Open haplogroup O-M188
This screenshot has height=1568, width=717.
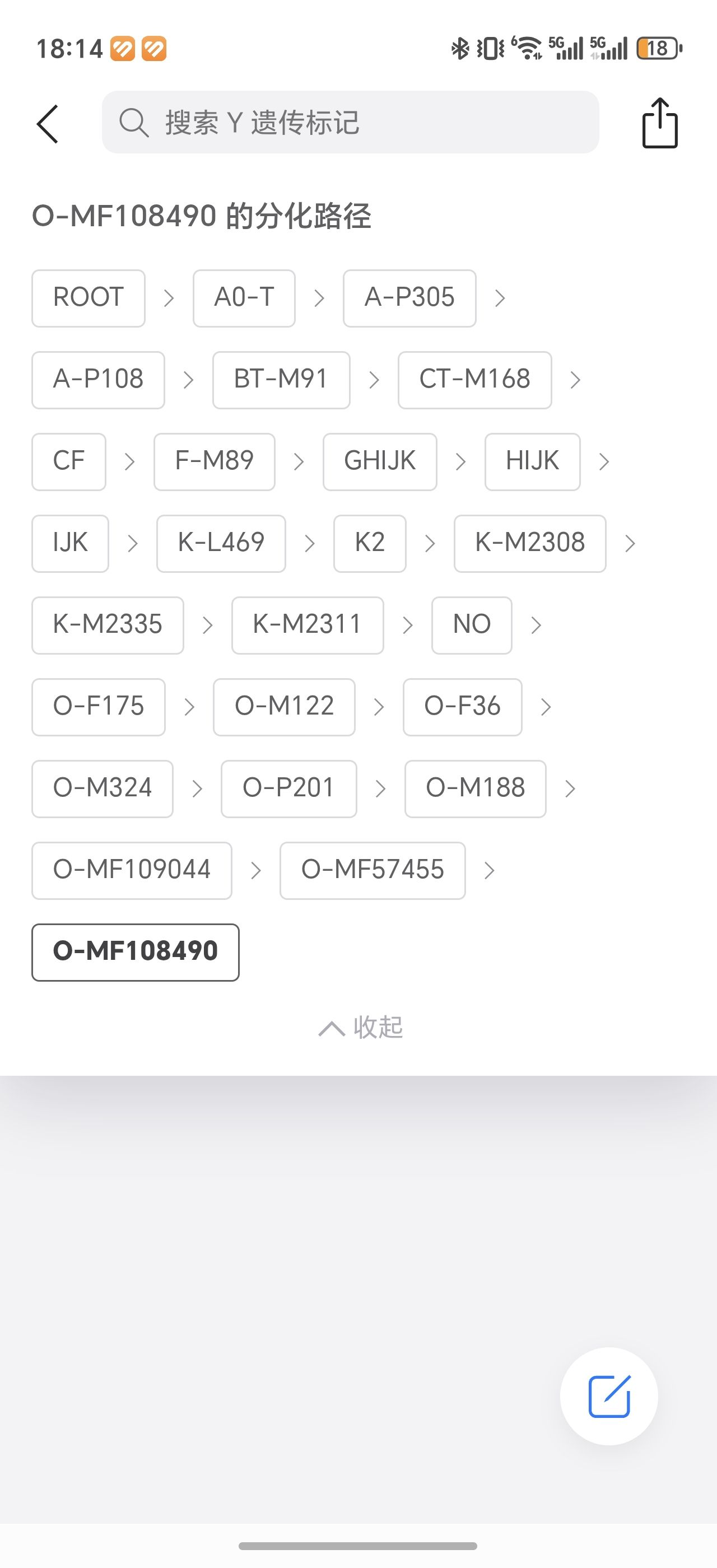[475, 788]
